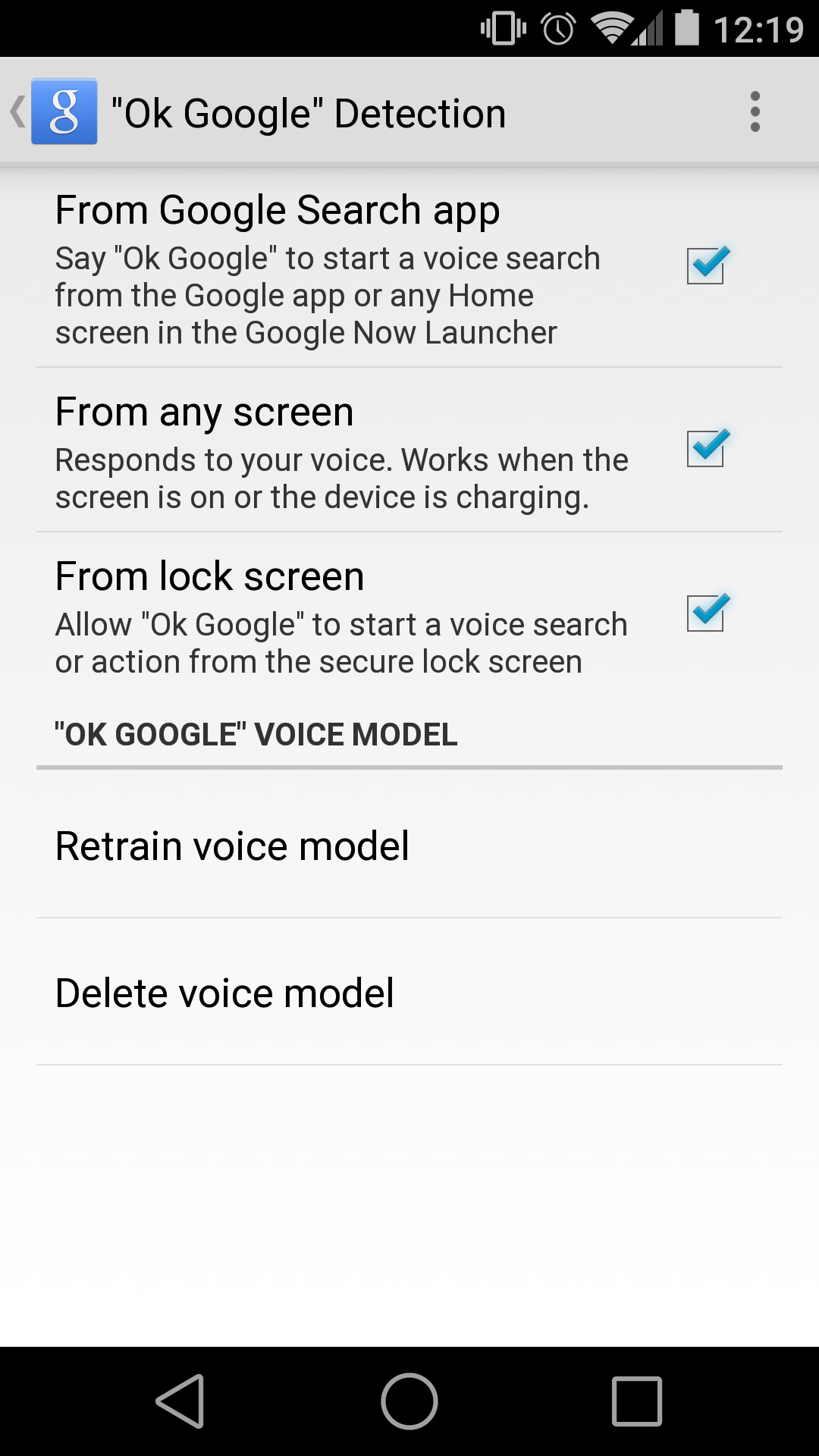Open the overflow menu with three dots
This screenshot has width=819, height=1456.
(755, 111)
